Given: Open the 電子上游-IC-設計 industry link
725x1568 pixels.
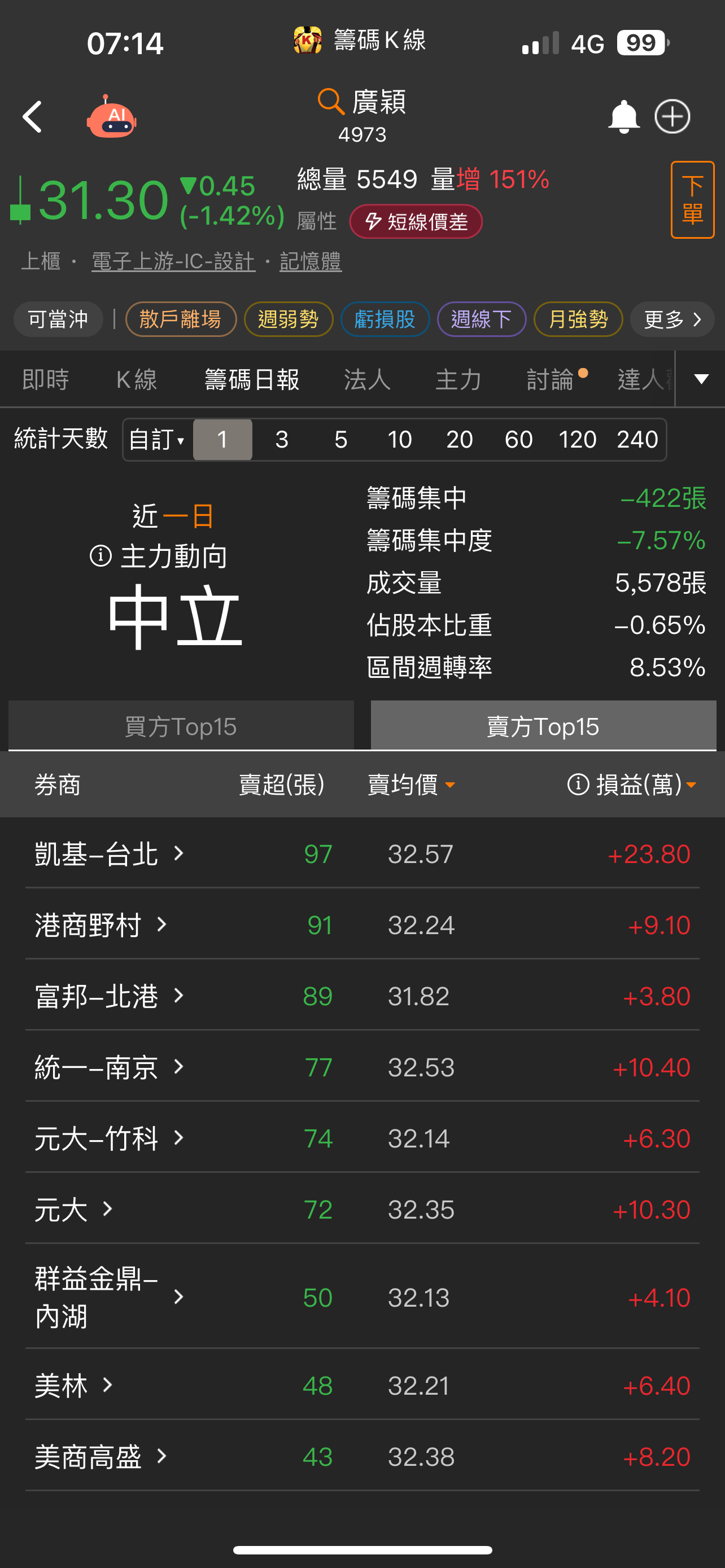Looking at the screenshot, I should pos(173,262).
